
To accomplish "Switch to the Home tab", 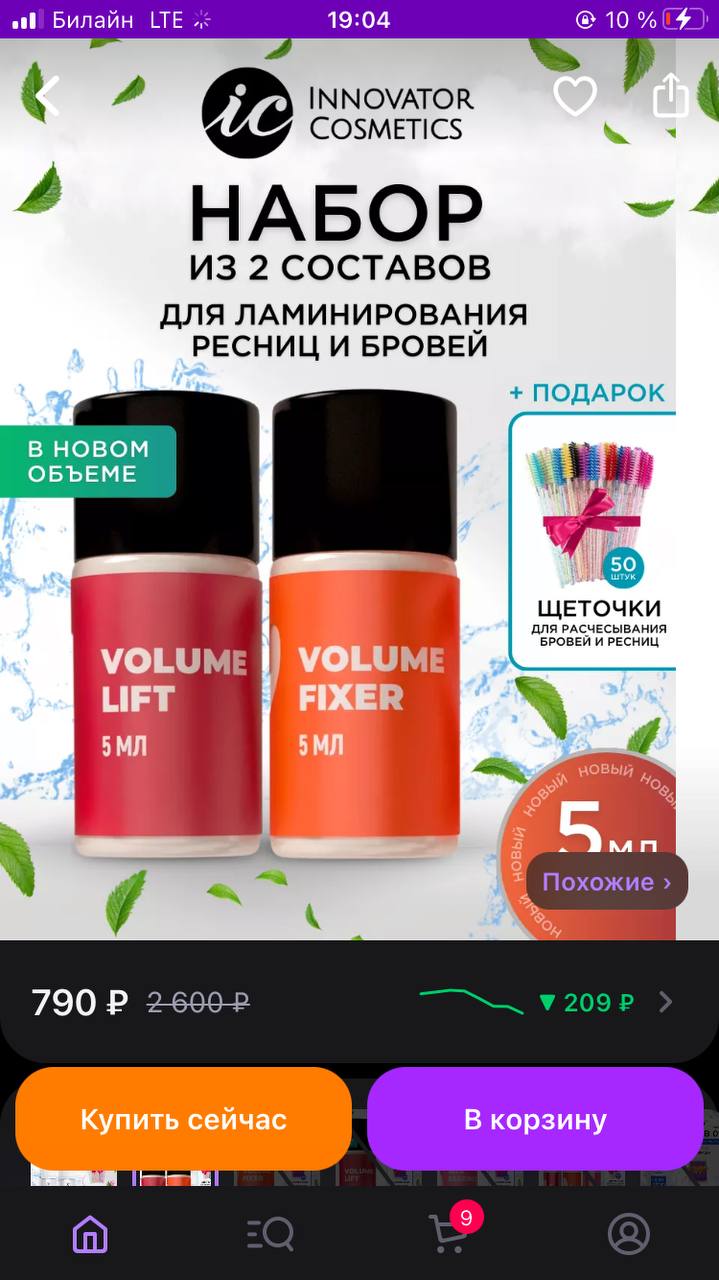I will (x=90, y=1235).
